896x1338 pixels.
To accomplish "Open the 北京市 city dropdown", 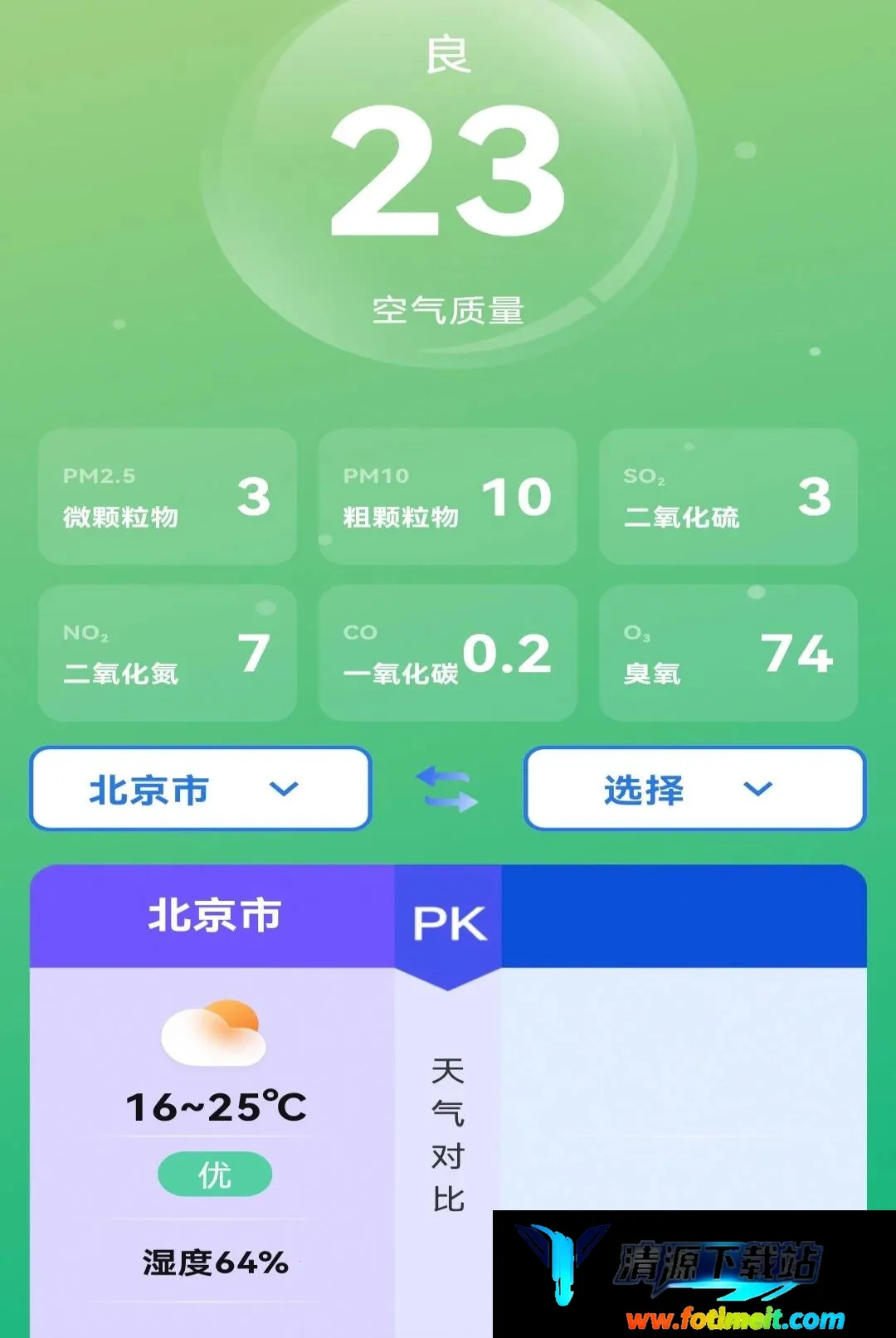I will [200, 789].
